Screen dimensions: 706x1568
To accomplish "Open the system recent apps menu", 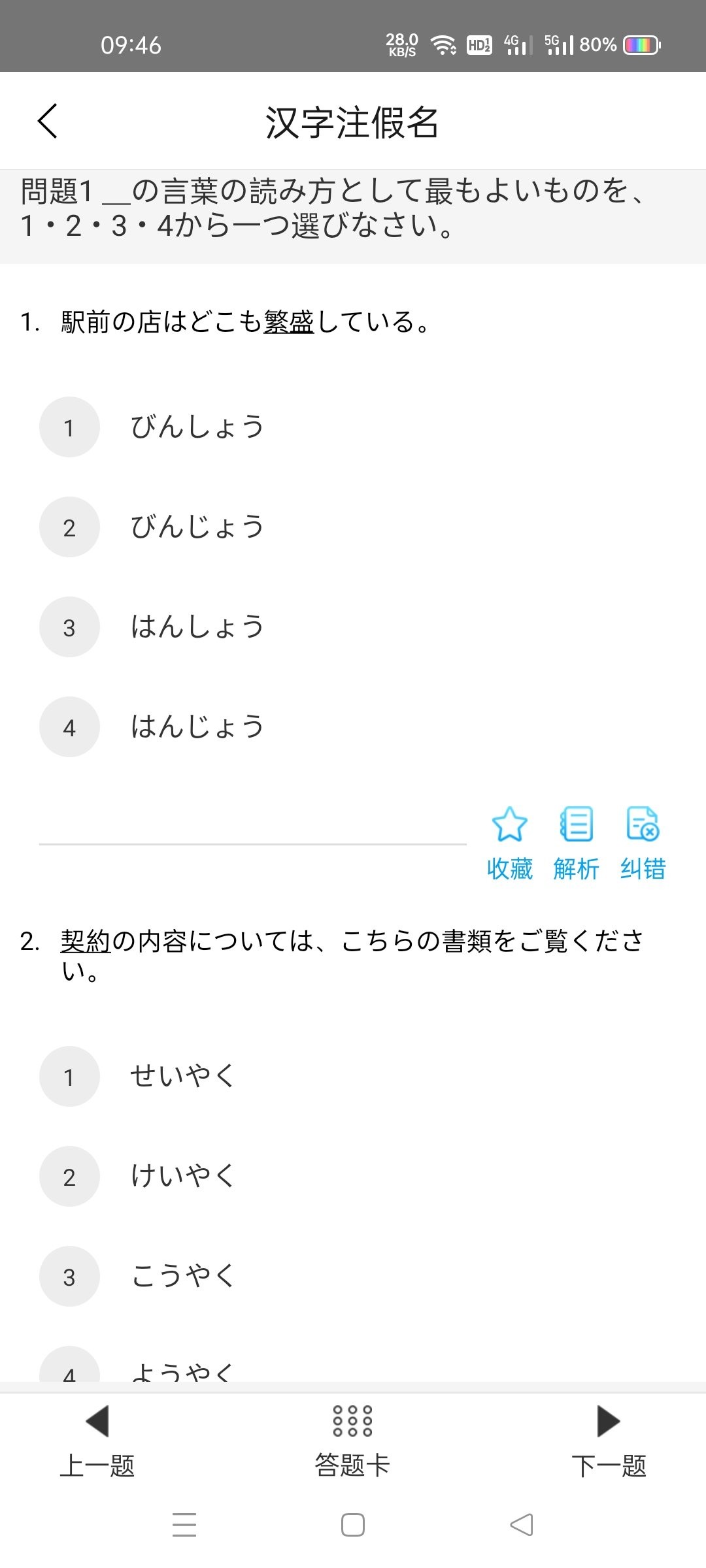I will [x=184, y=1526].
